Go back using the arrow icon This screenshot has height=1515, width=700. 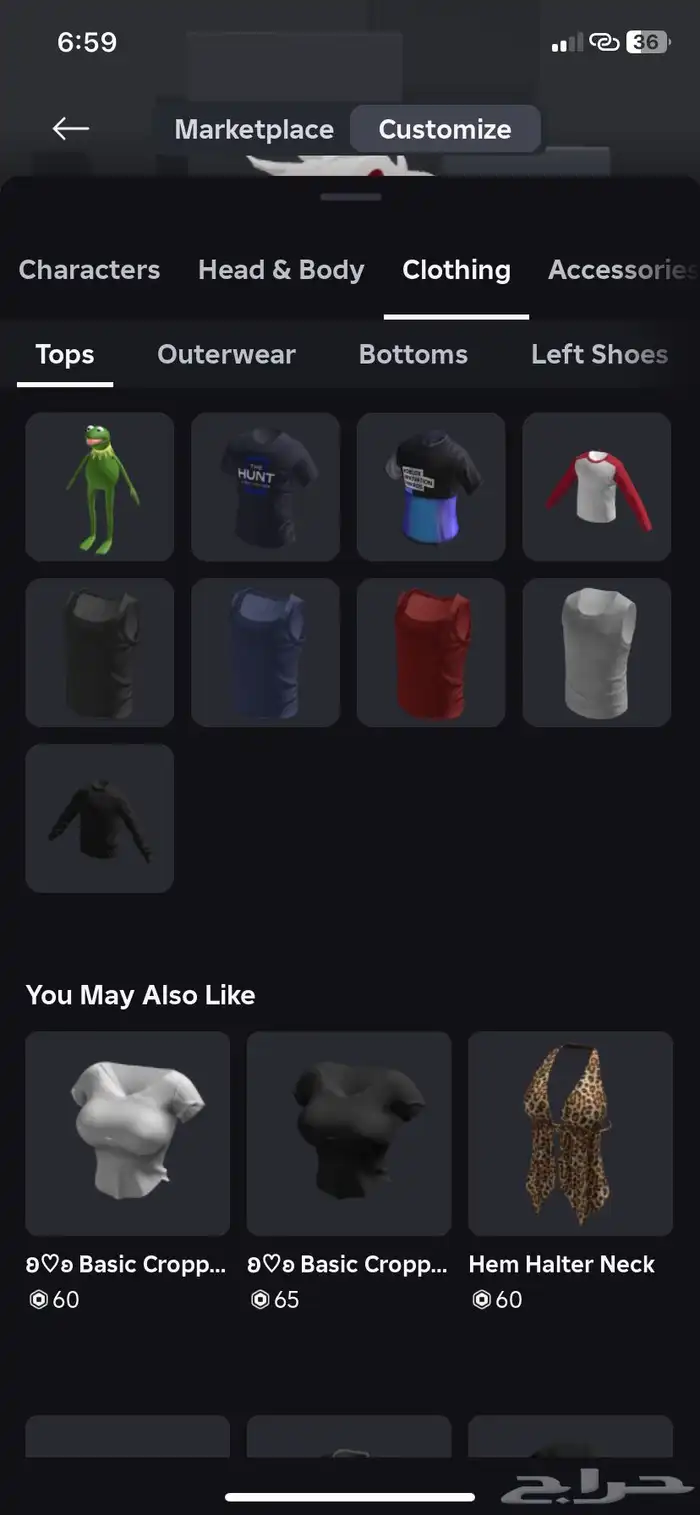pyautogui.click(x=71, y=128)
